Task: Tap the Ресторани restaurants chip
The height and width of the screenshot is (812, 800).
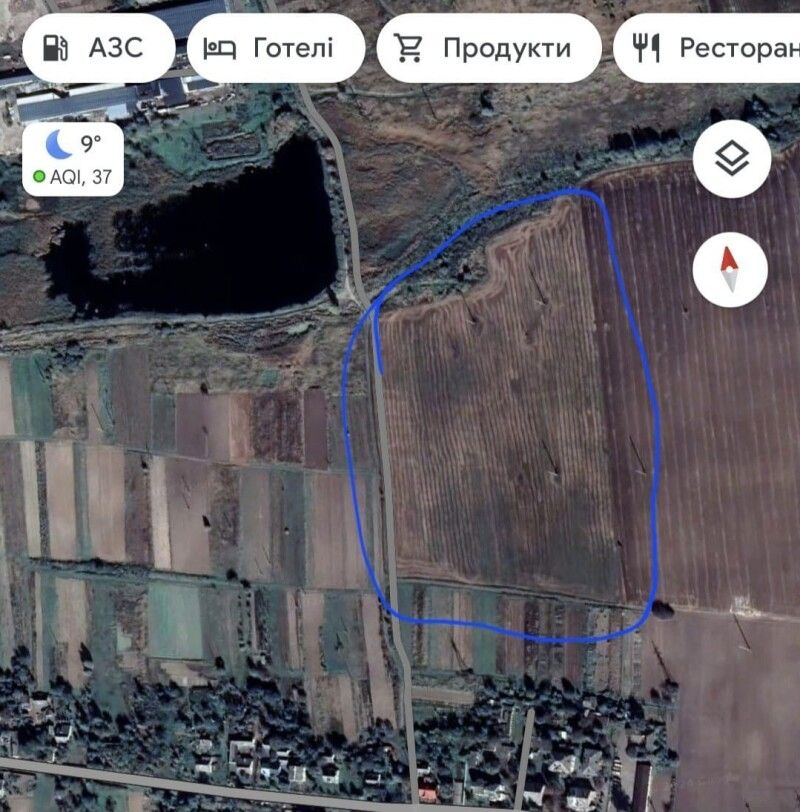Action: click(712, 48)
